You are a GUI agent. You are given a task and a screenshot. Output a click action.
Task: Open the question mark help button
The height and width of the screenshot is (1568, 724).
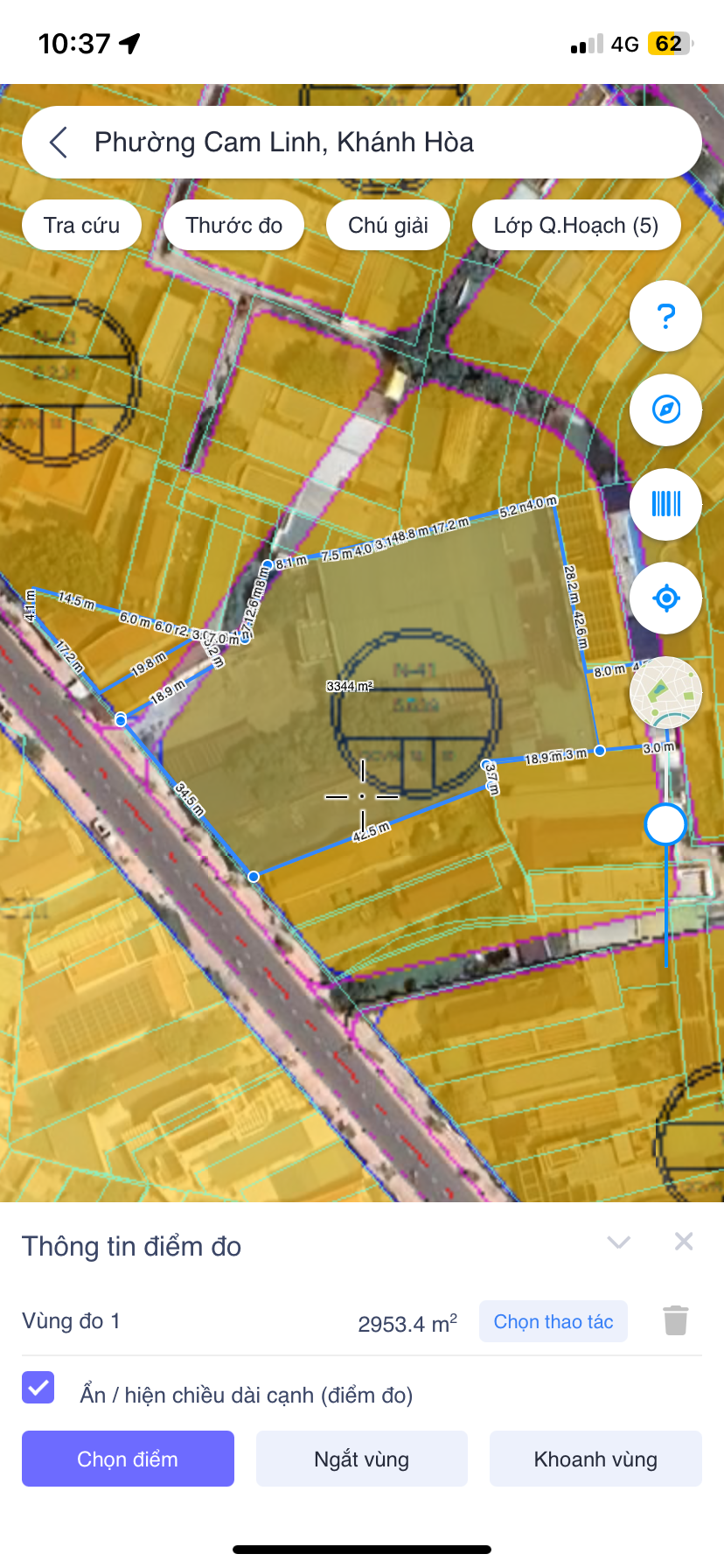pyautogui.click(x=666, y=316)
